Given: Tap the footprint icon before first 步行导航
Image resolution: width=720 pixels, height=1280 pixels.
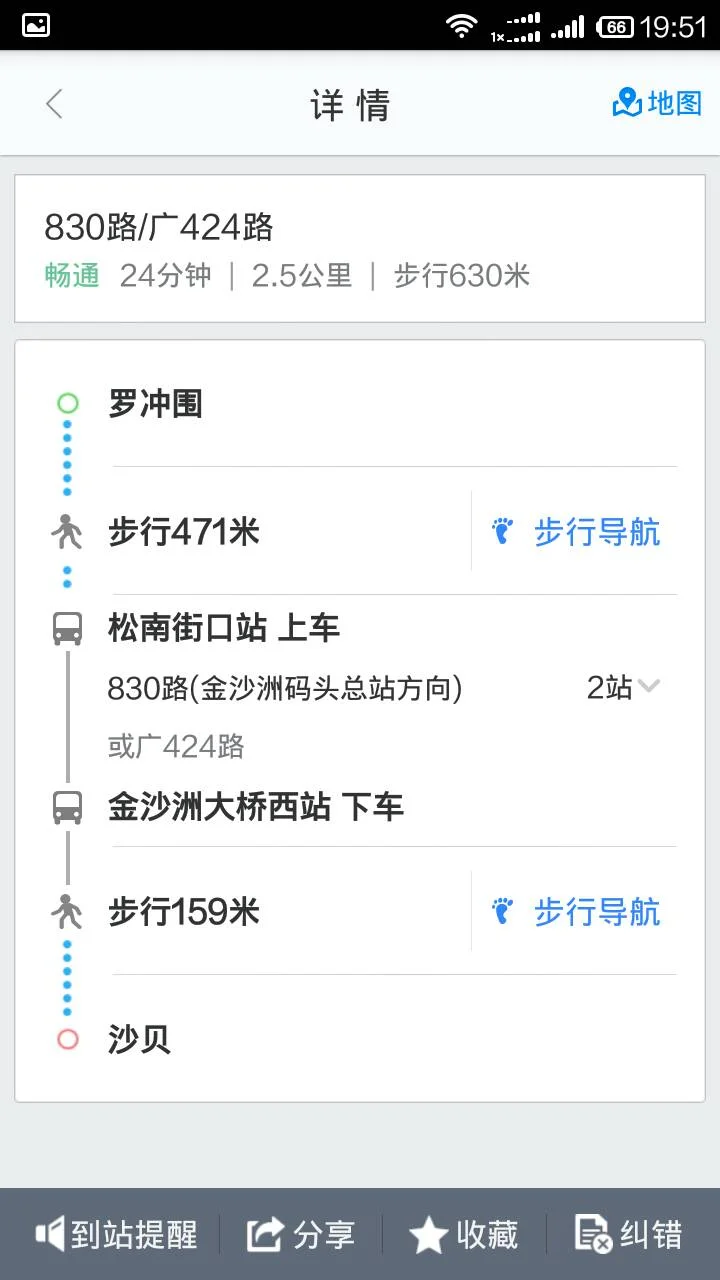Looking at the screenshot, I should pyautogui.click(x=502, y=531).
